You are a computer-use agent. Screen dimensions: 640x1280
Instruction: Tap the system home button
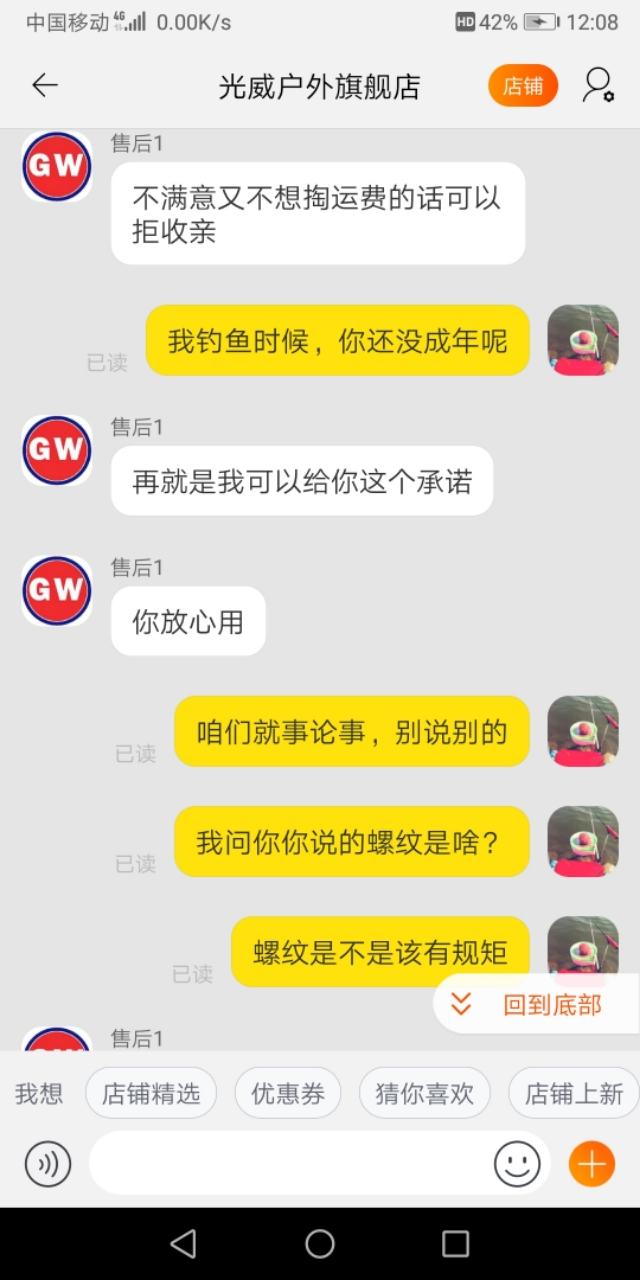tap(320, 1243)
